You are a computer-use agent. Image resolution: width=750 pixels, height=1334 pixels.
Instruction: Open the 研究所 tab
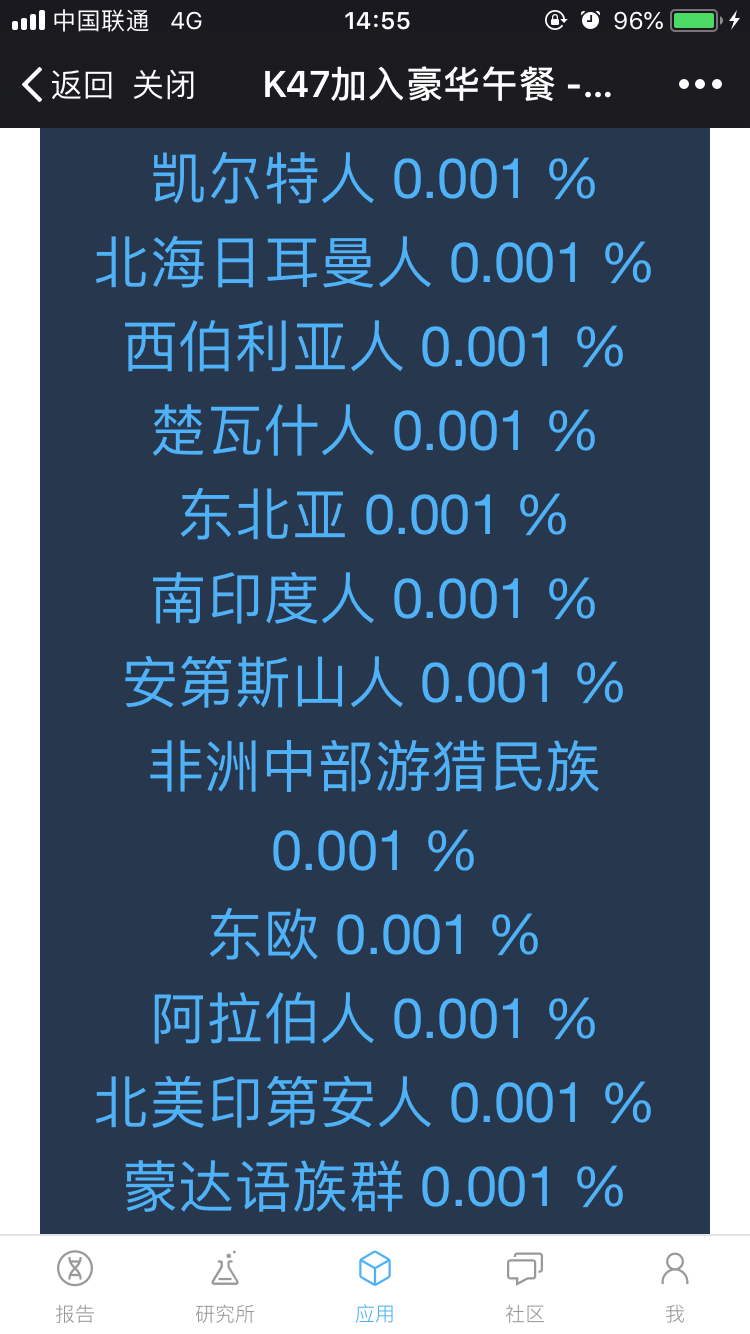[225, 1286]
